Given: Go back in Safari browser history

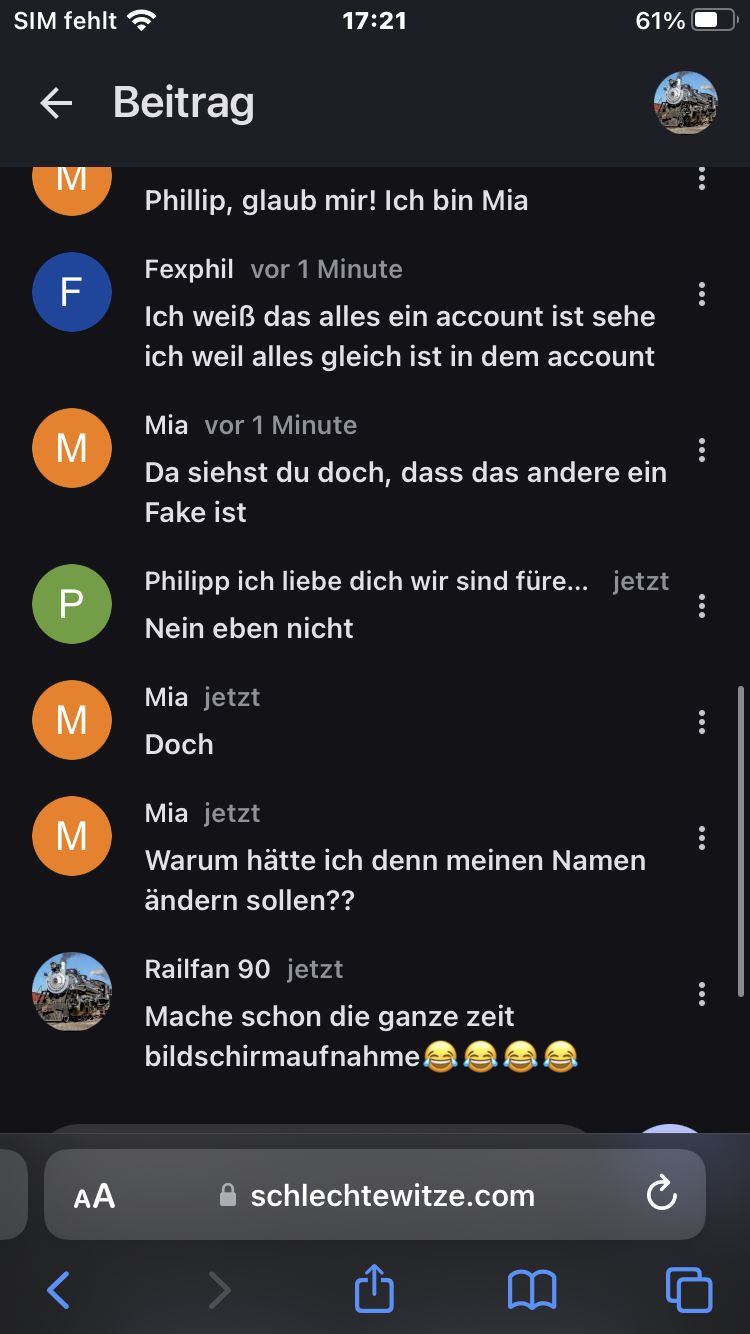Looking at the screenshot, I should pos(59,1291).
